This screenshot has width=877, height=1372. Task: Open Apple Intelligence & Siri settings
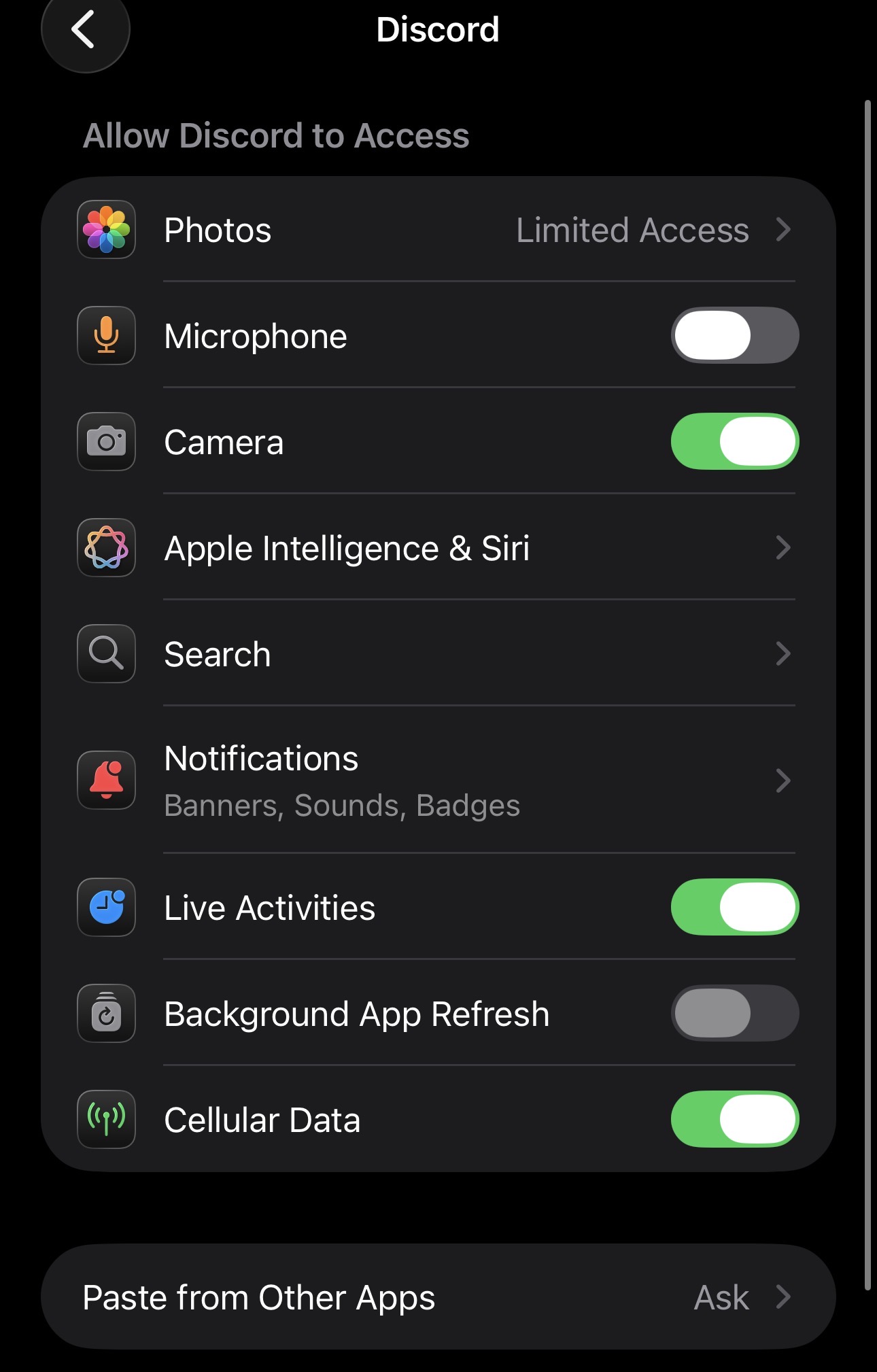tap(438, 548)
